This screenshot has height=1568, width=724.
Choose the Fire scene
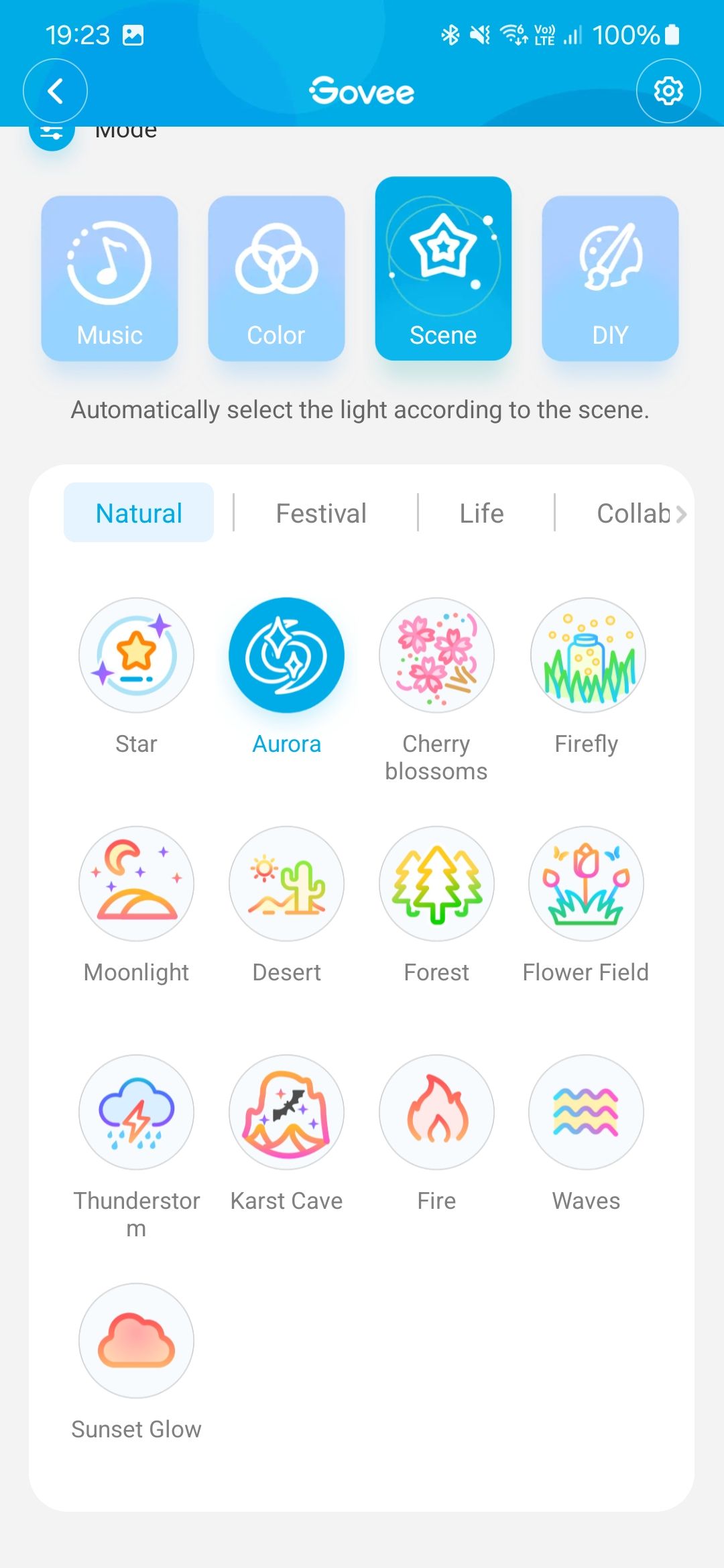[x=436, y=1112]
